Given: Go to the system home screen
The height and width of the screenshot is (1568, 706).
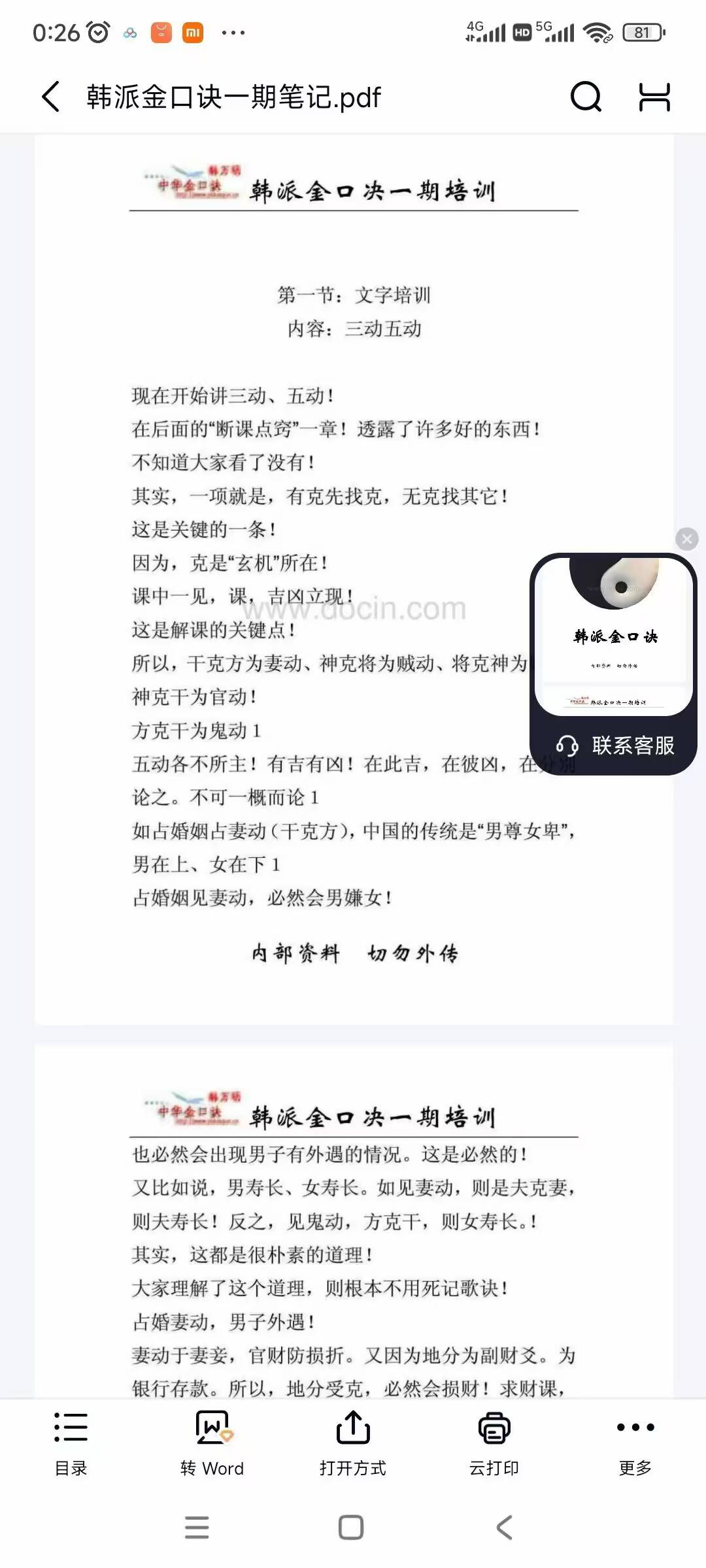Looking at the screenshot, I should click(351, 1527).
